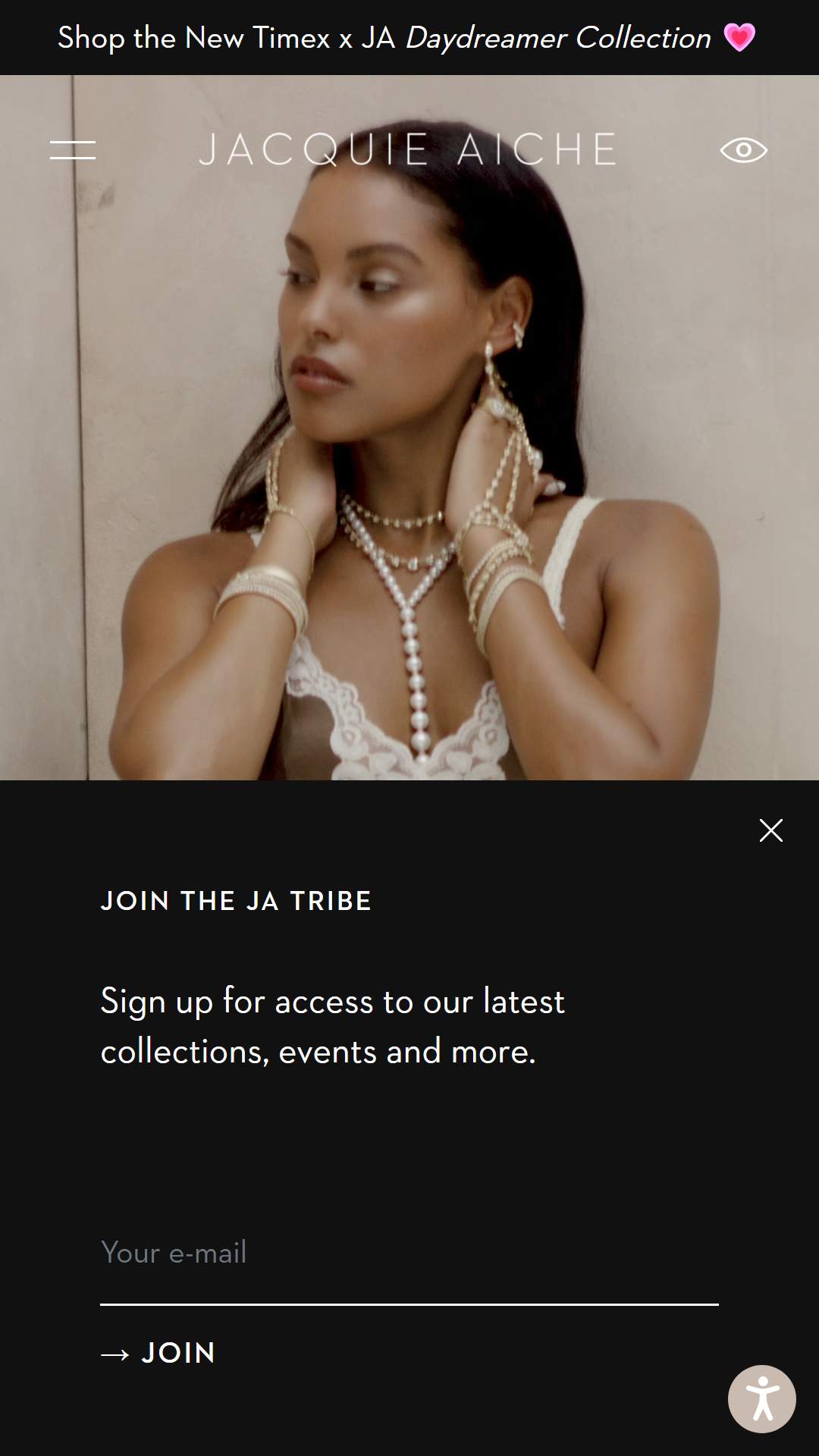
Task: Tap the eye icon in header
Action: pos(743,150)
